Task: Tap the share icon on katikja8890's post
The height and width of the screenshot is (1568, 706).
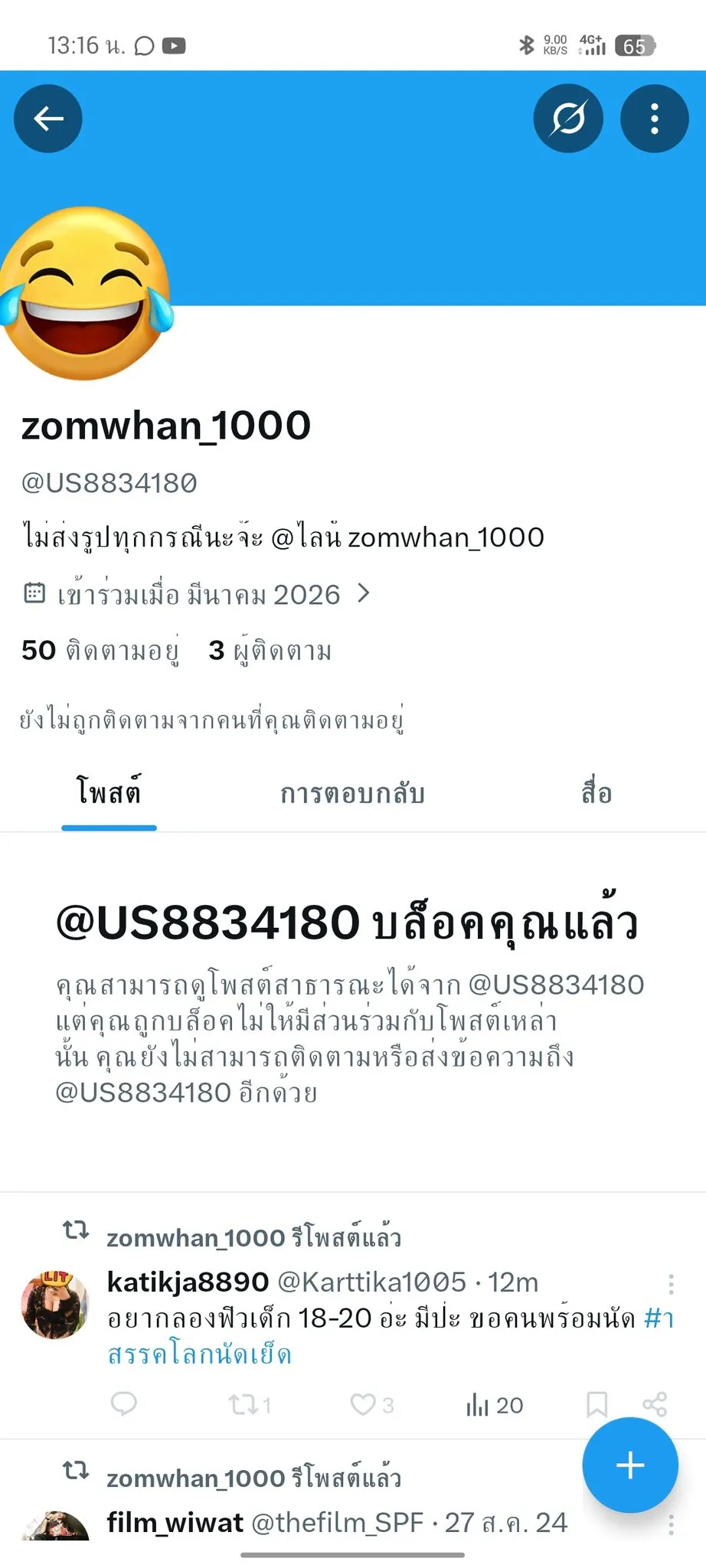Action: click(653, 1404)
